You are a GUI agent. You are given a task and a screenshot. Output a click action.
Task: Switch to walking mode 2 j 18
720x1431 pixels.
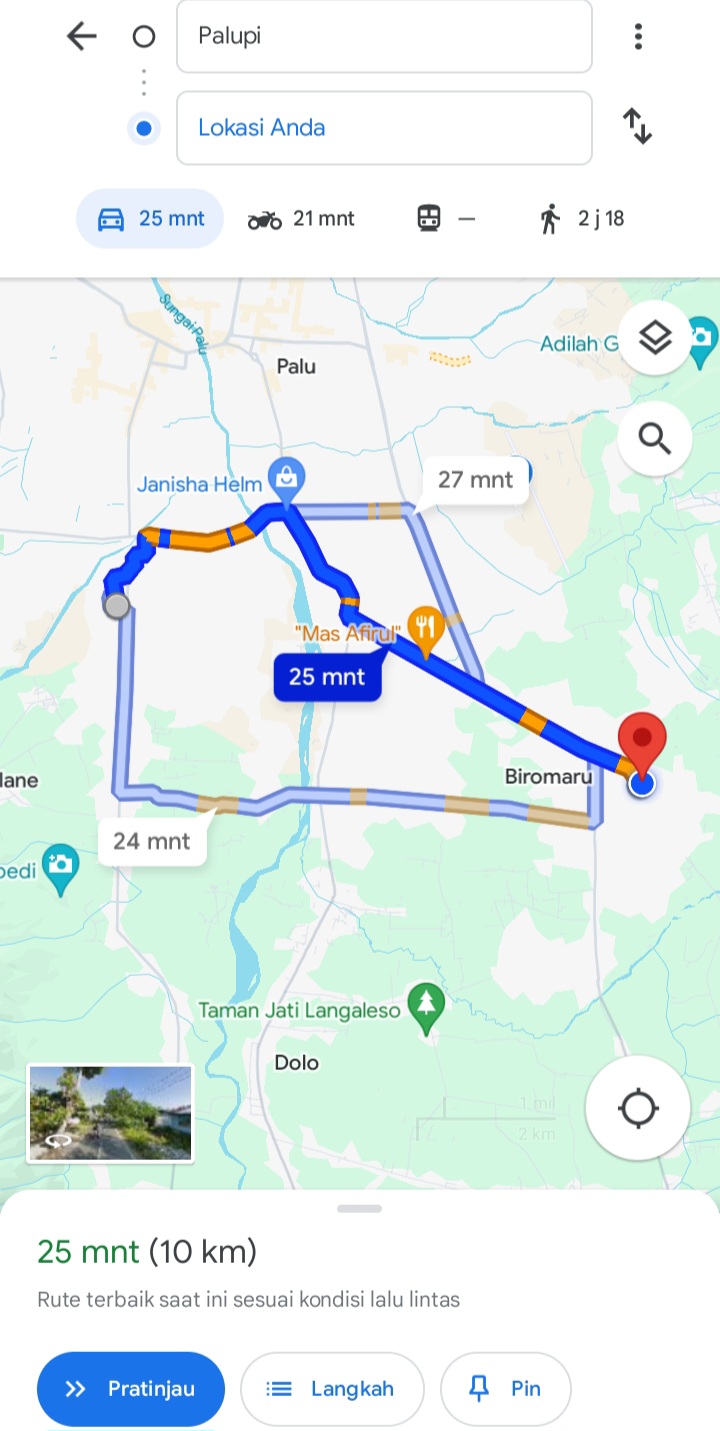581,218
